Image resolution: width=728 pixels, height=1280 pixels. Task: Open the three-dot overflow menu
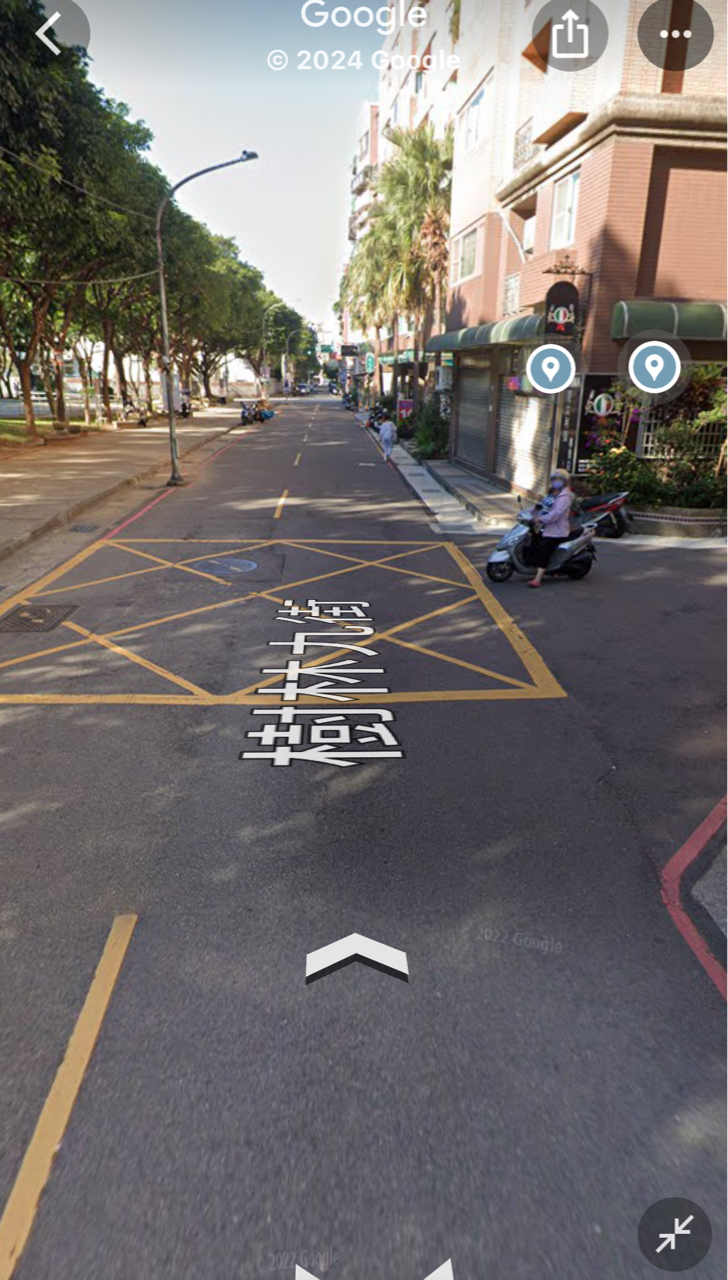(675, 35)
